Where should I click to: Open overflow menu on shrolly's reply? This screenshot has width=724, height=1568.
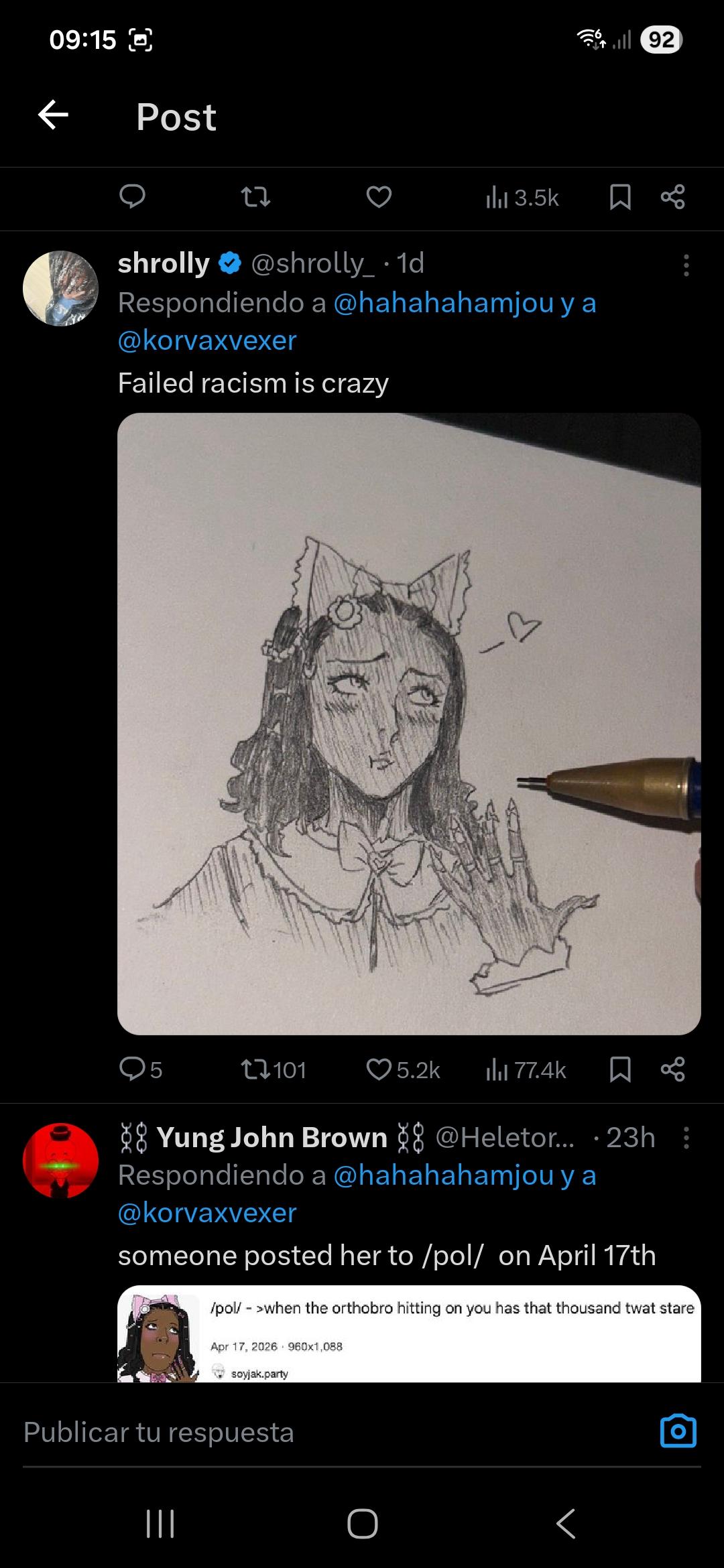point(686,265)
